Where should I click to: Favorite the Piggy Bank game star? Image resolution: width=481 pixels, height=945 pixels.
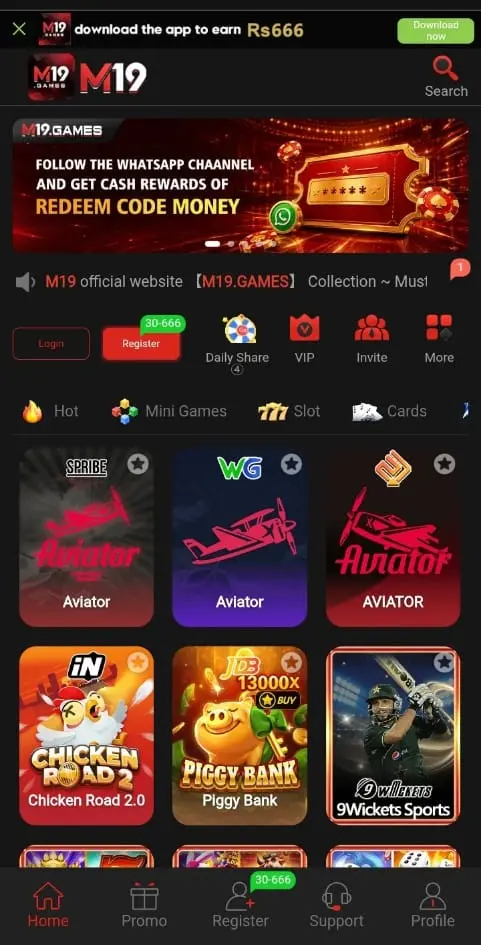click(292, 662)
